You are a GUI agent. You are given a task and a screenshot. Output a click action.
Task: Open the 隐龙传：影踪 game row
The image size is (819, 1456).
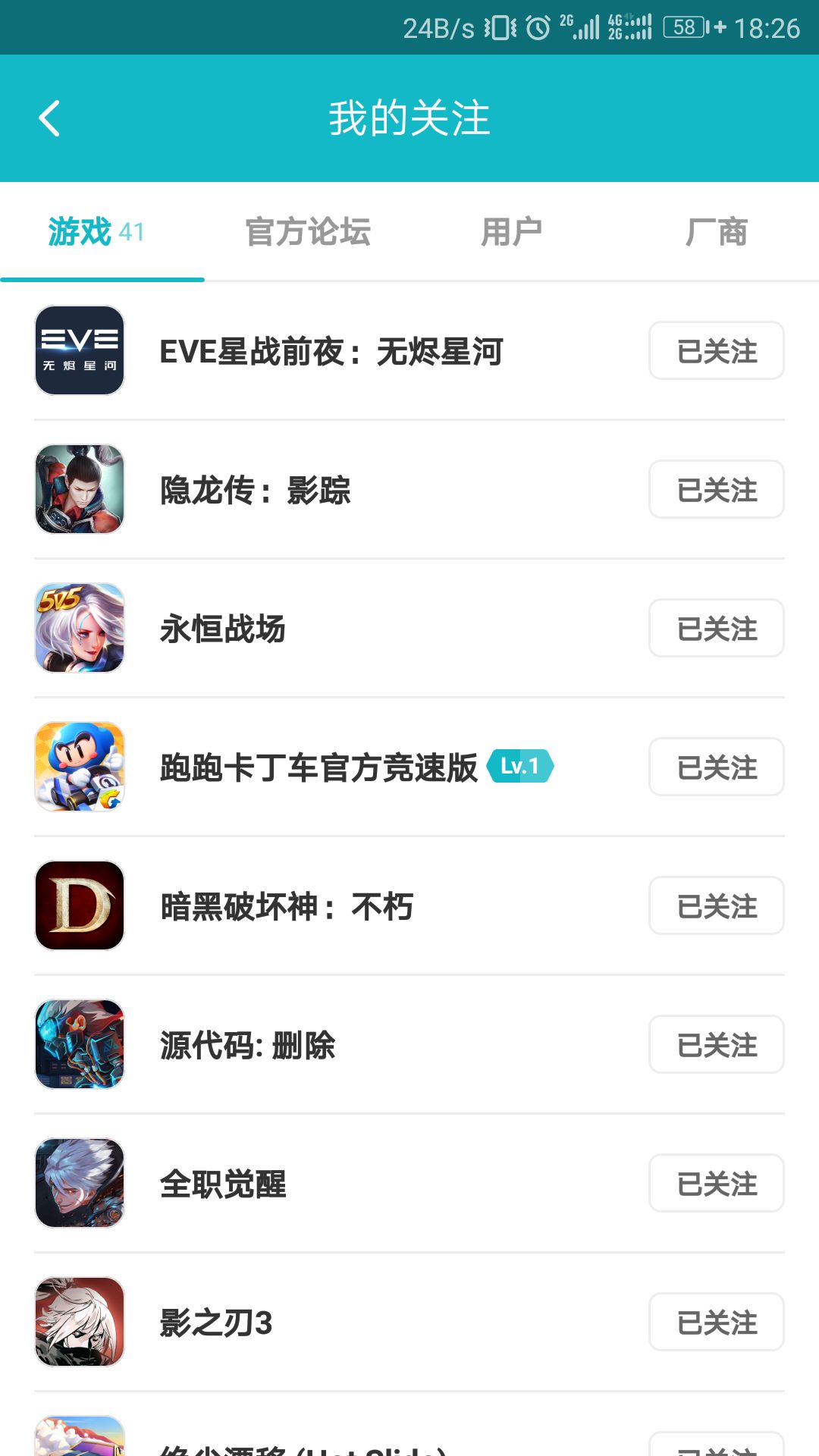pyautogui.click(x=256, y=490)
